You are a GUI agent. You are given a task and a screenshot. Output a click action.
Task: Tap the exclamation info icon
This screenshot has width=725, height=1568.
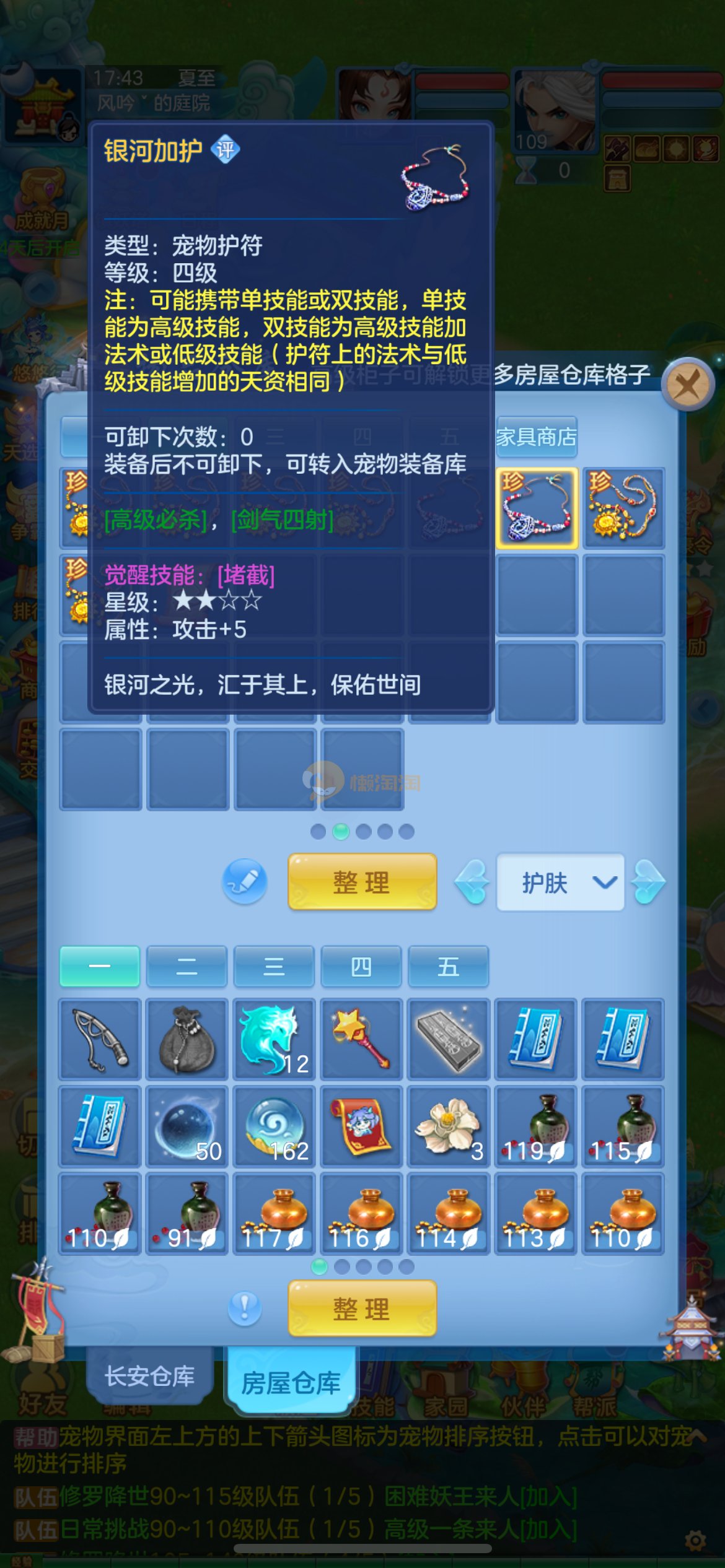(x=245, y=1308)
